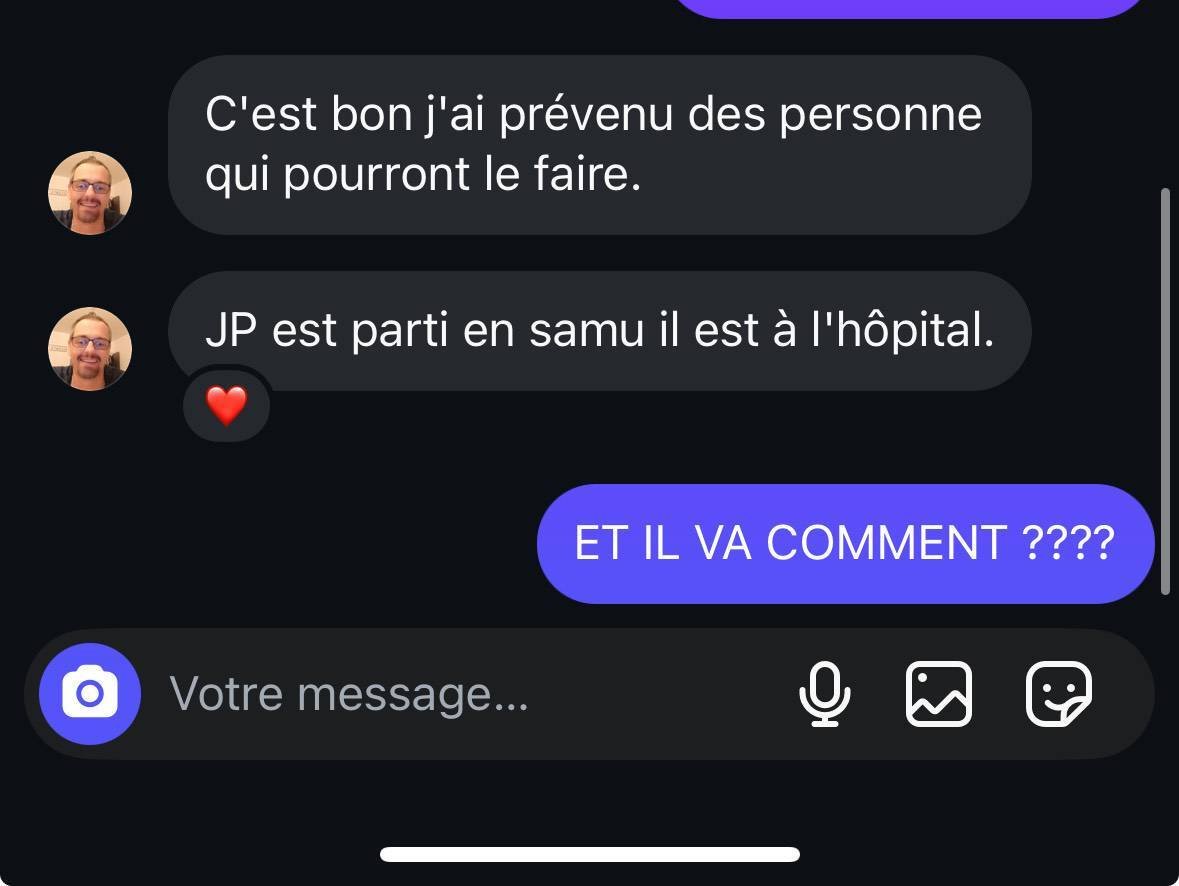This screenshot has height=886, width=1179.
Task: View the heart reaction on the hôpital message
Action: 226,406
